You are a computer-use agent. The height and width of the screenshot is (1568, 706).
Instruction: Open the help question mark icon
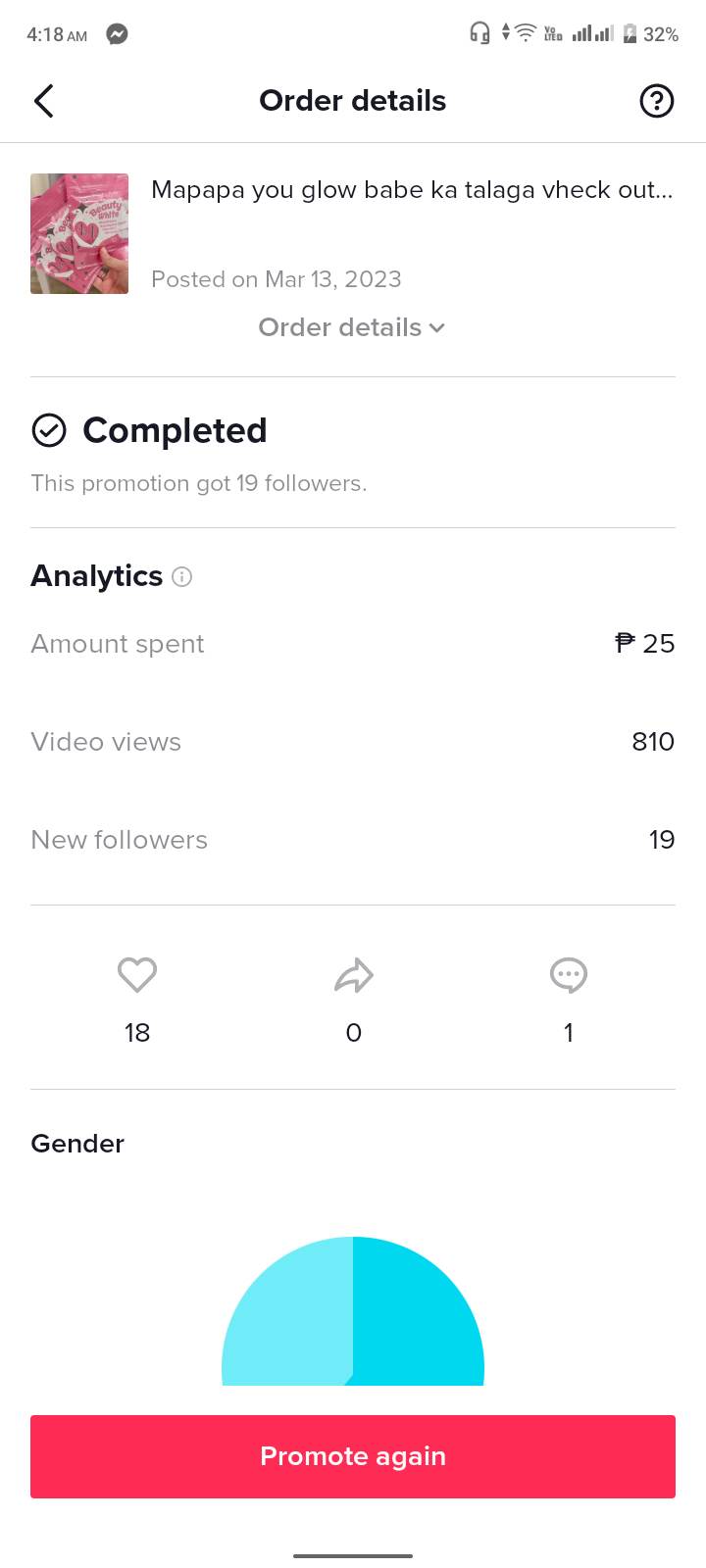point(656,101)
